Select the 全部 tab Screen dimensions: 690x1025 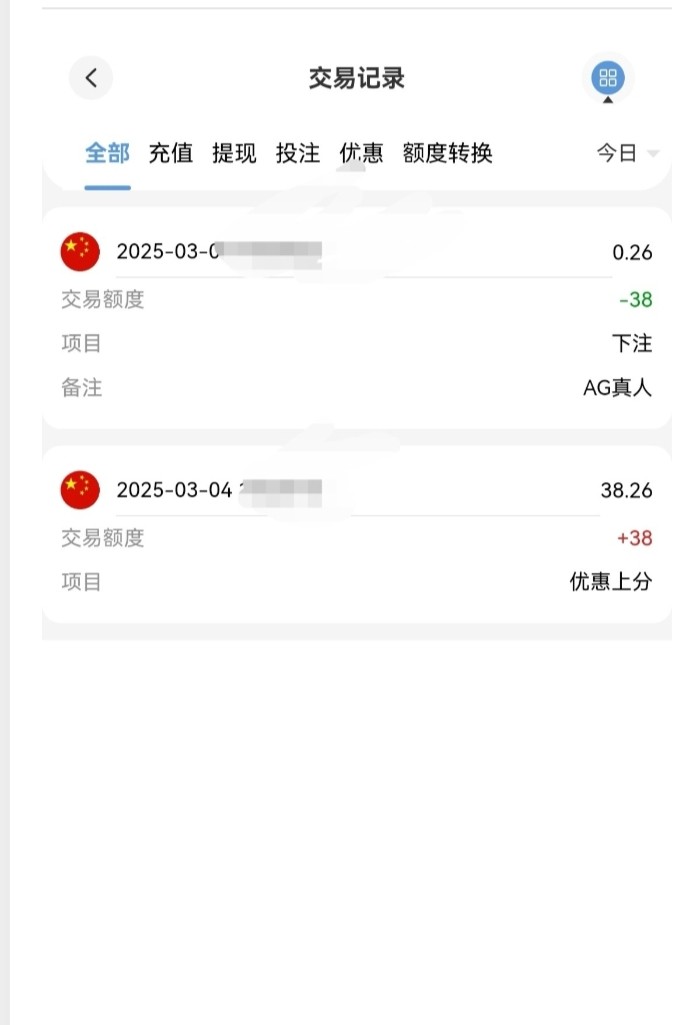point(107,154)
